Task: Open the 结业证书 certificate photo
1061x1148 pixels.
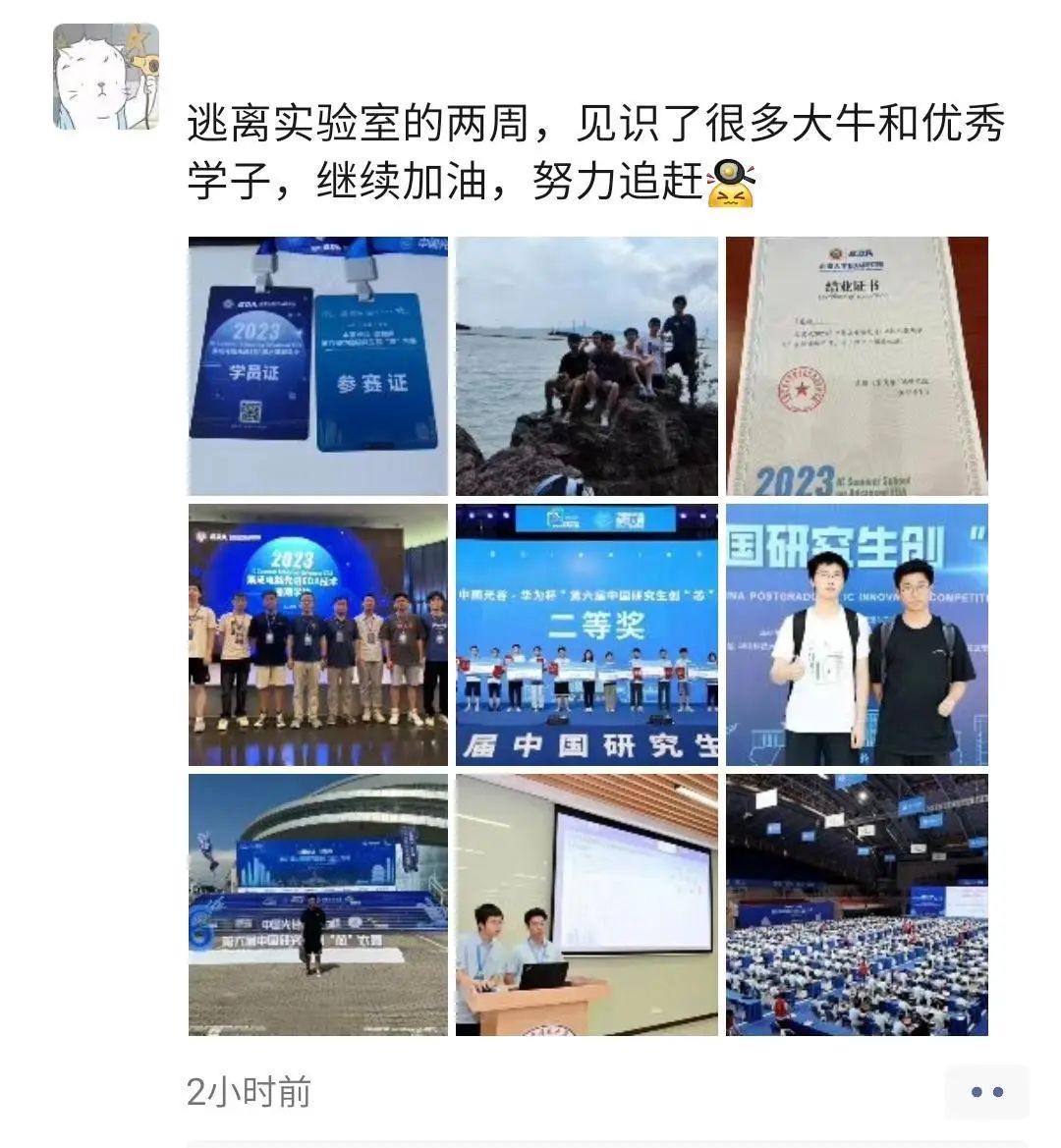Action: coord(856,365)
